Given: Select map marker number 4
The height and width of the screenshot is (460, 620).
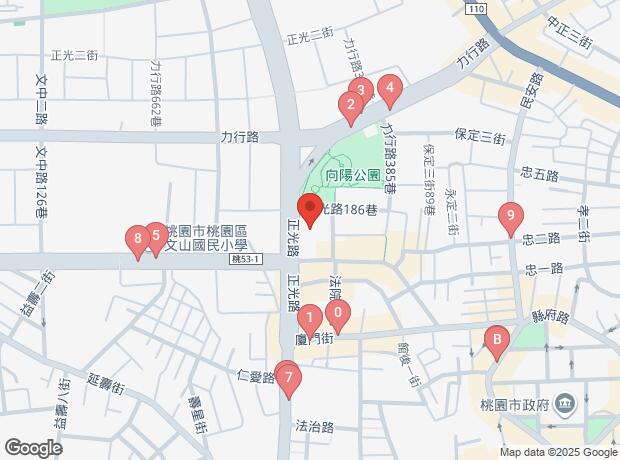Looking at the screenshot, I should tap(389, 90).
